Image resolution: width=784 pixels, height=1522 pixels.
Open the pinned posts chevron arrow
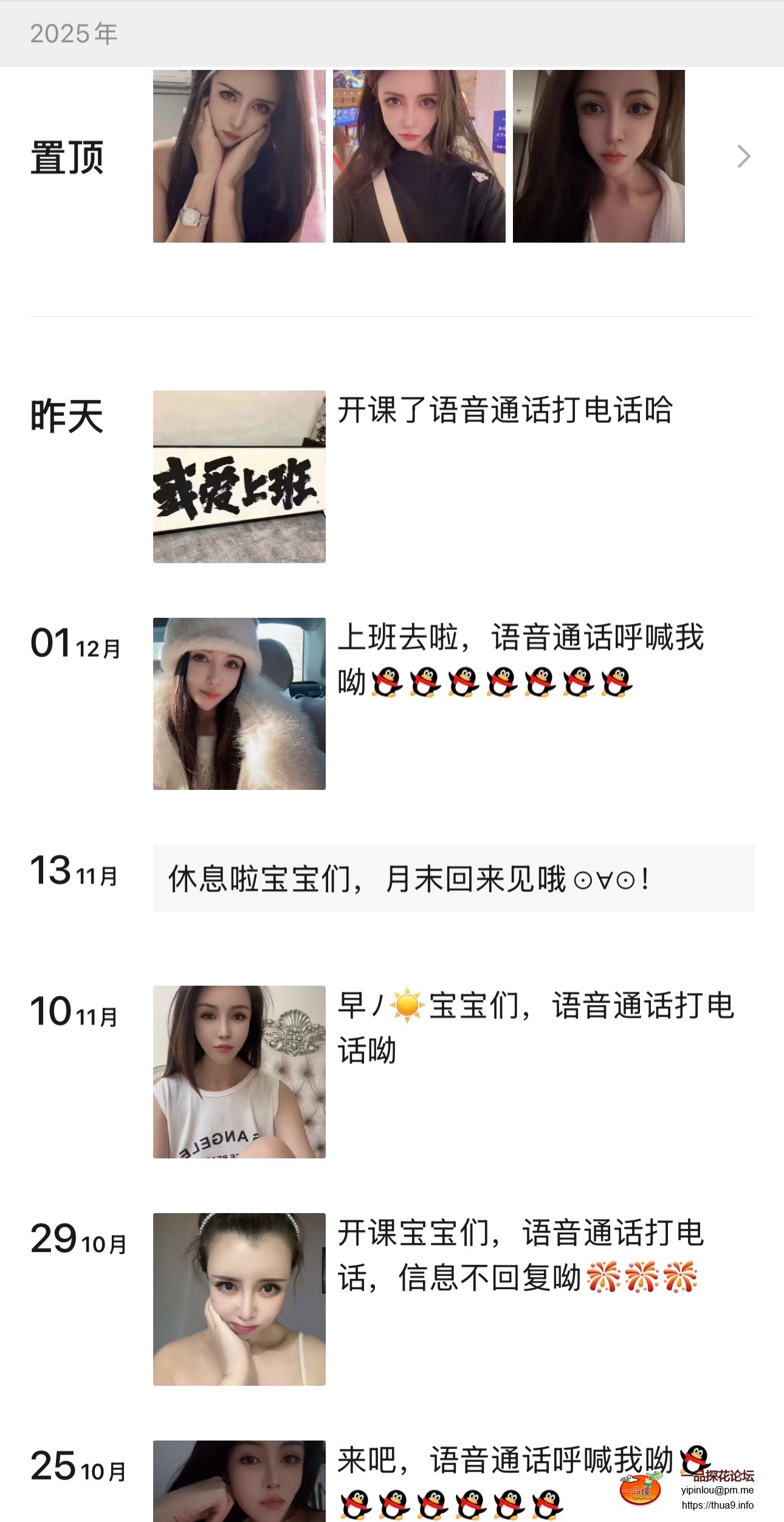click(x=743, y=156)
